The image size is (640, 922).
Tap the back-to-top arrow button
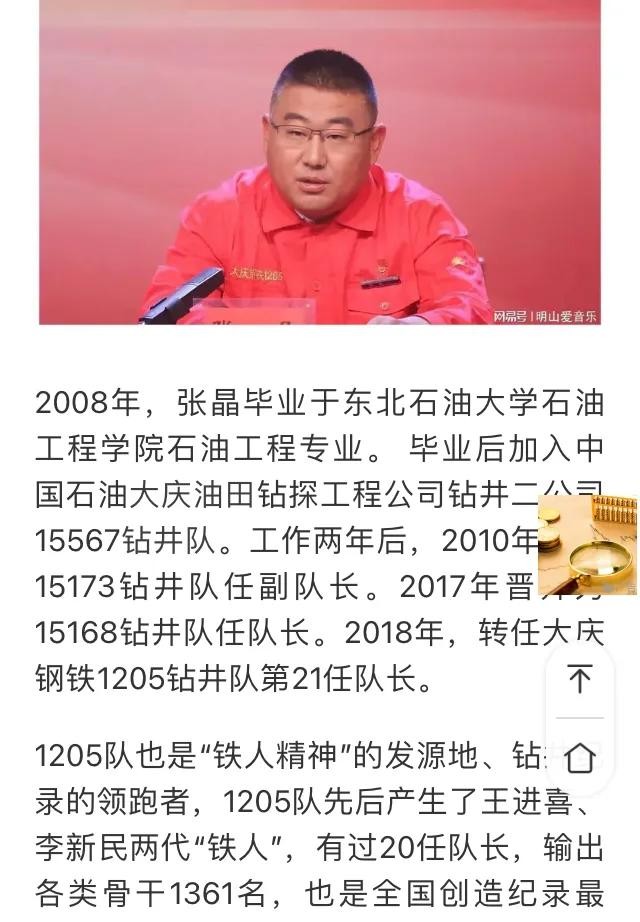[x=580, y=680]
